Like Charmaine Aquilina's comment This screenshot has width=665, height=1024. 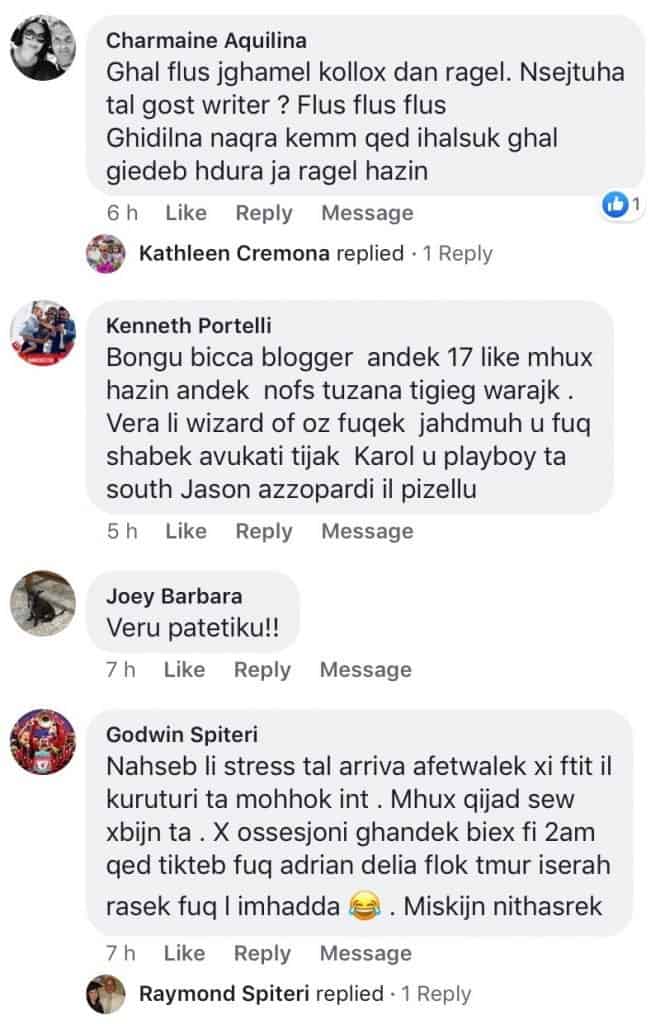click(185, 213)
